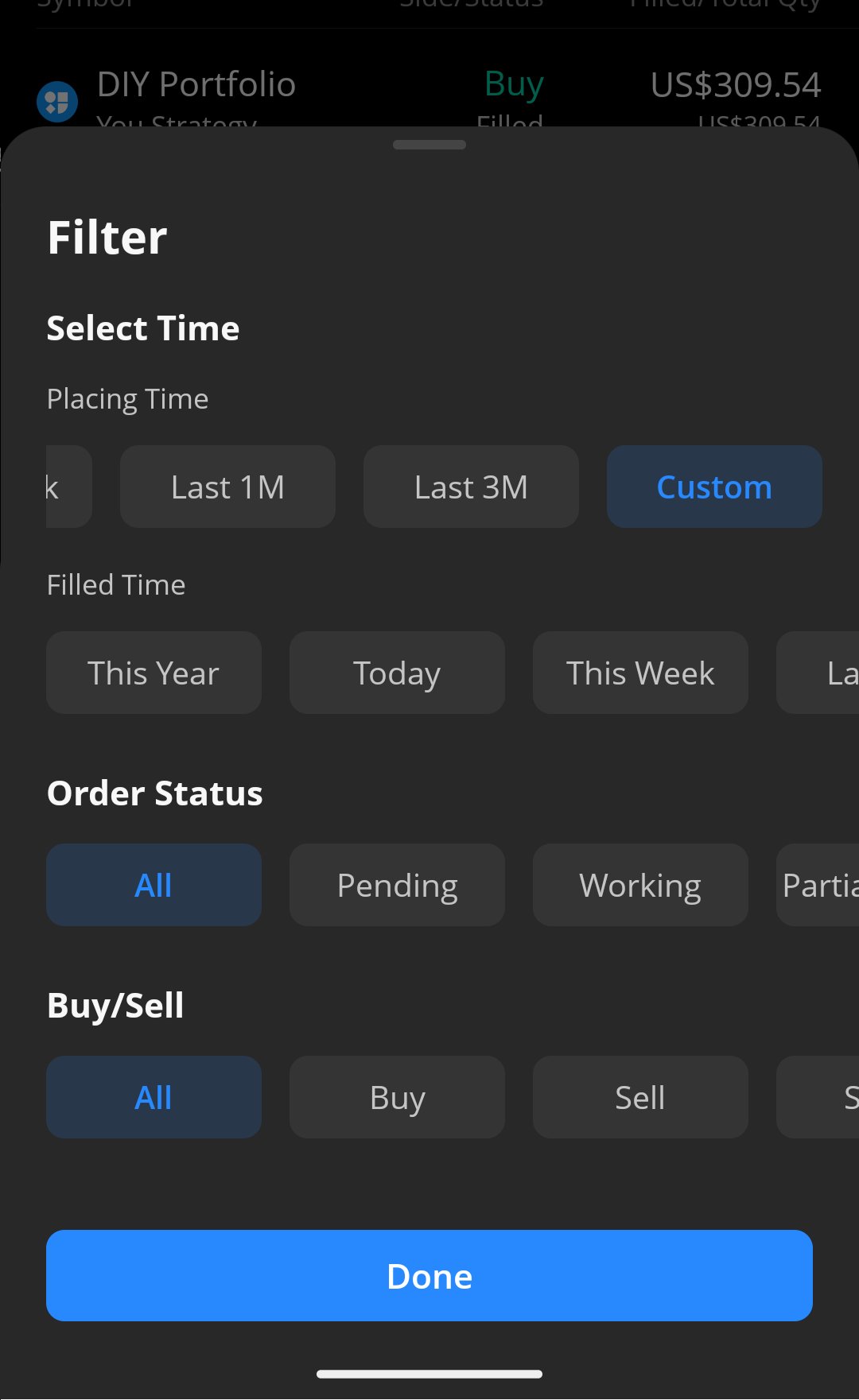859x1400 pixels.
Task: Tap the Custom placing time chip
Action: [x=714, y=487]
